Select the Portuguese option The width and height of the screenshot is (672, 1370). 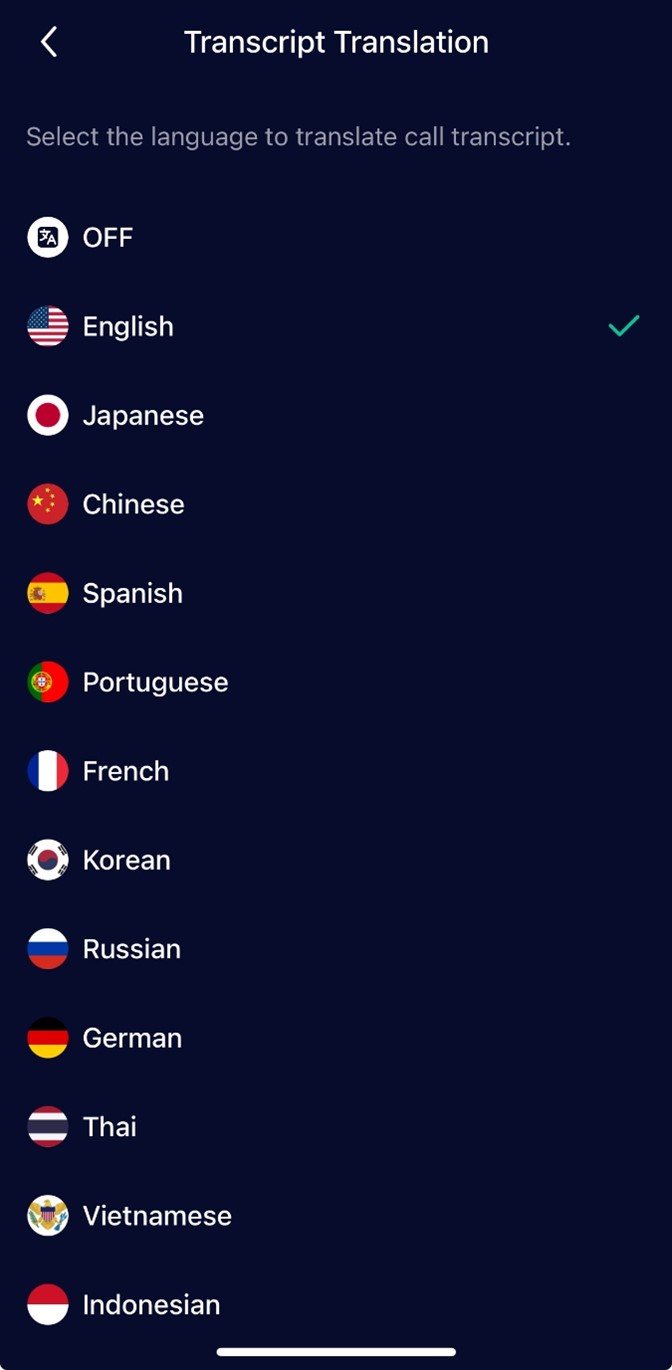tap(155, 683)
